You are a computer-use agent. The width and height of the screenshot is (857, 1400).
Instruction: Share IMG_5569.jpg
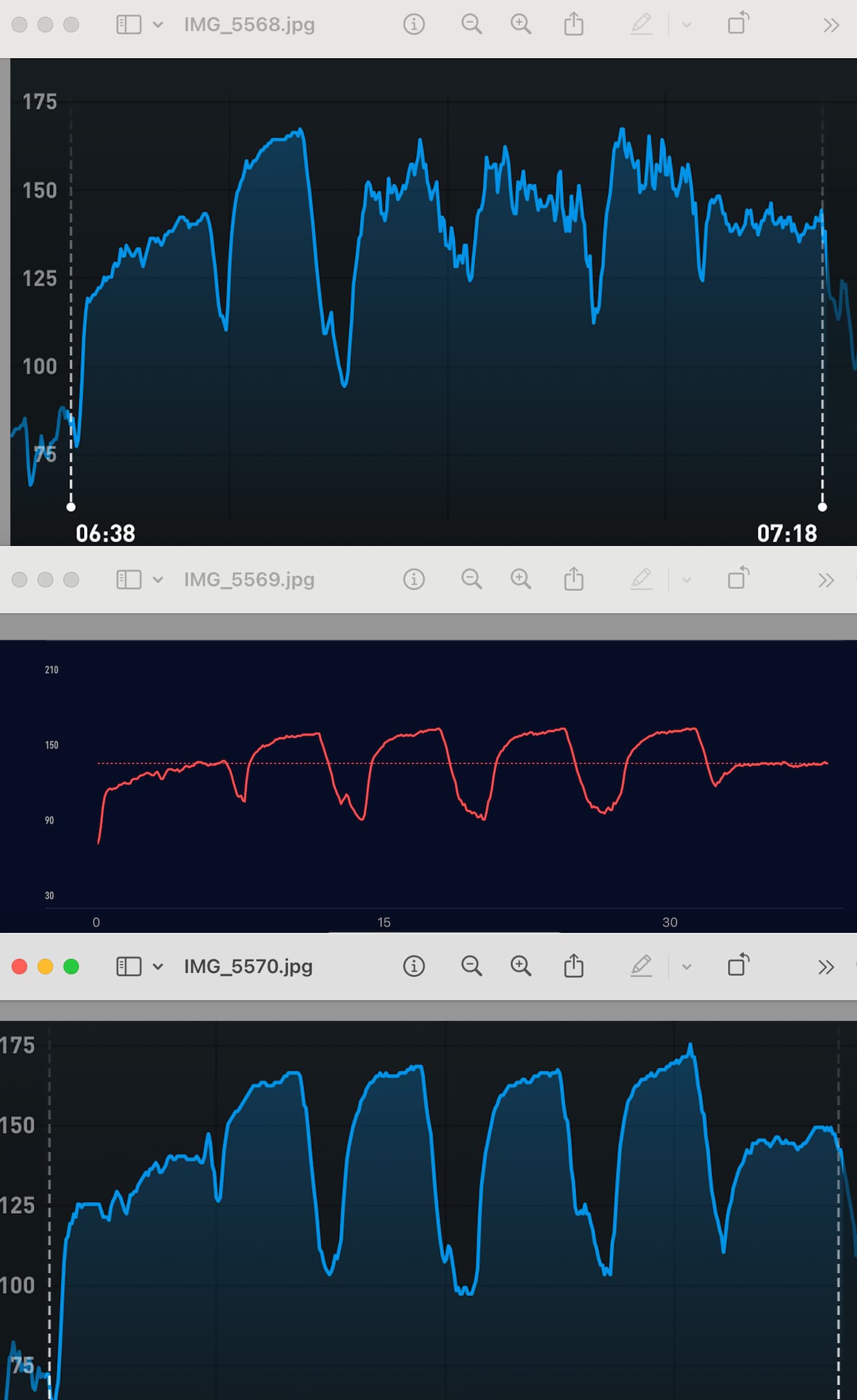(573, 578)
